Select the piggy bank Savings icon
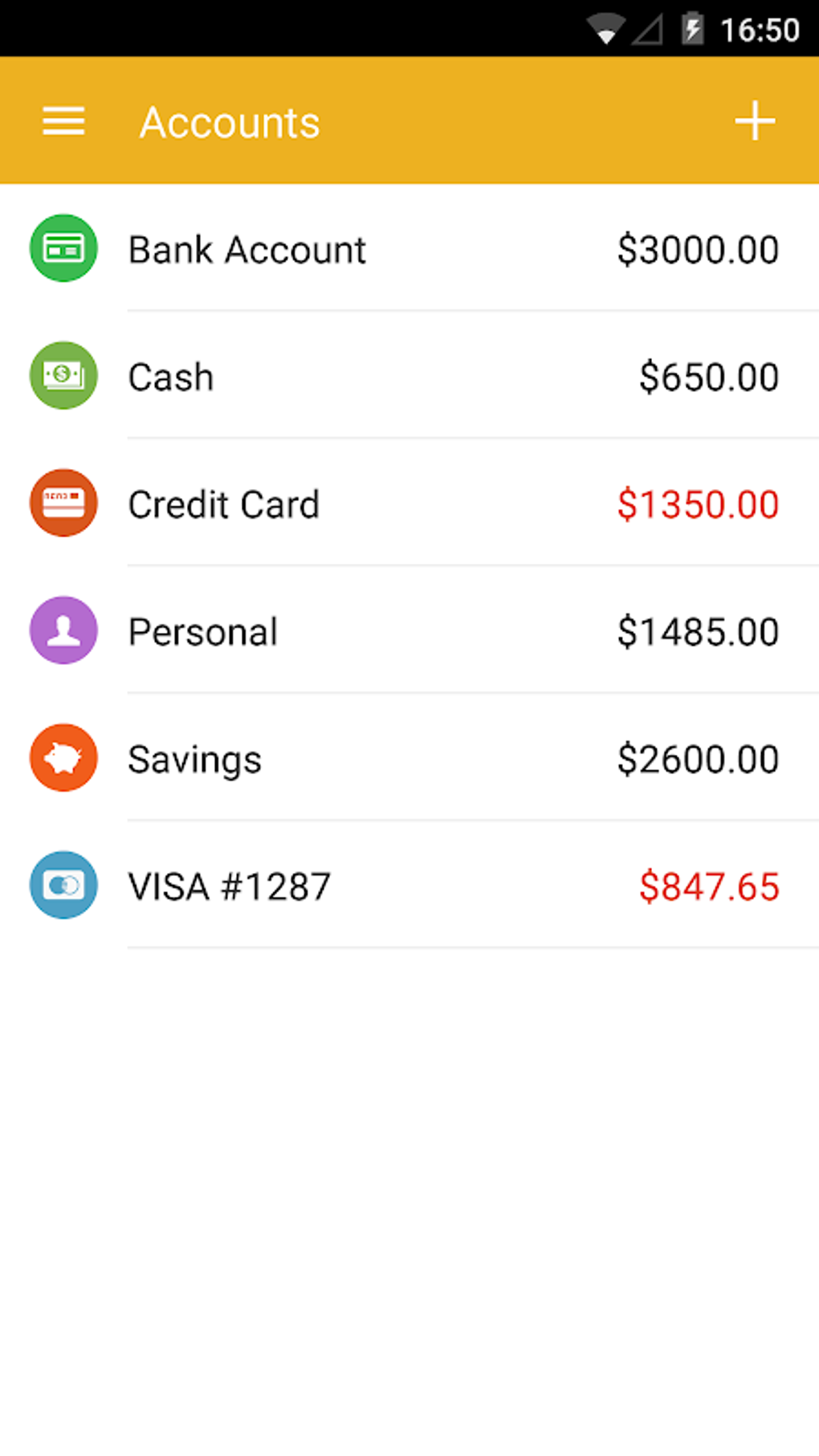 click(x=63, y=757)
